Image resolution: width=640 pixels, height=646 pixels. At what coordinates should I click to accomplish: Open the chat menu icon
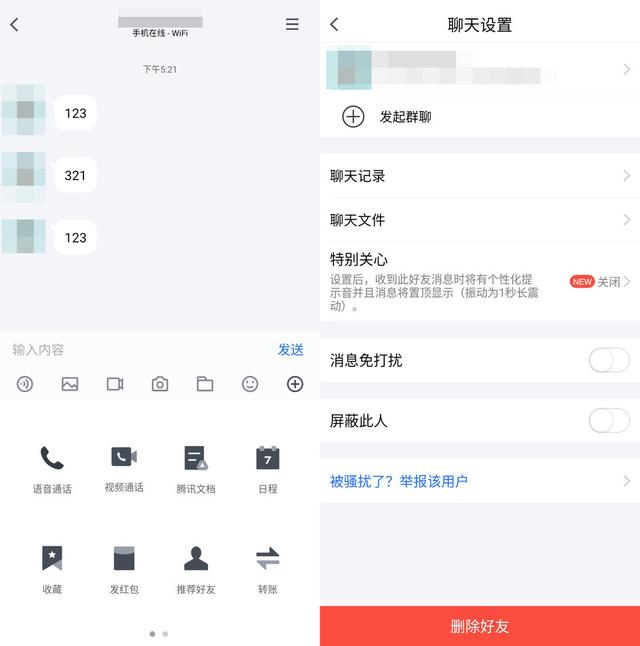click(292, 25)
